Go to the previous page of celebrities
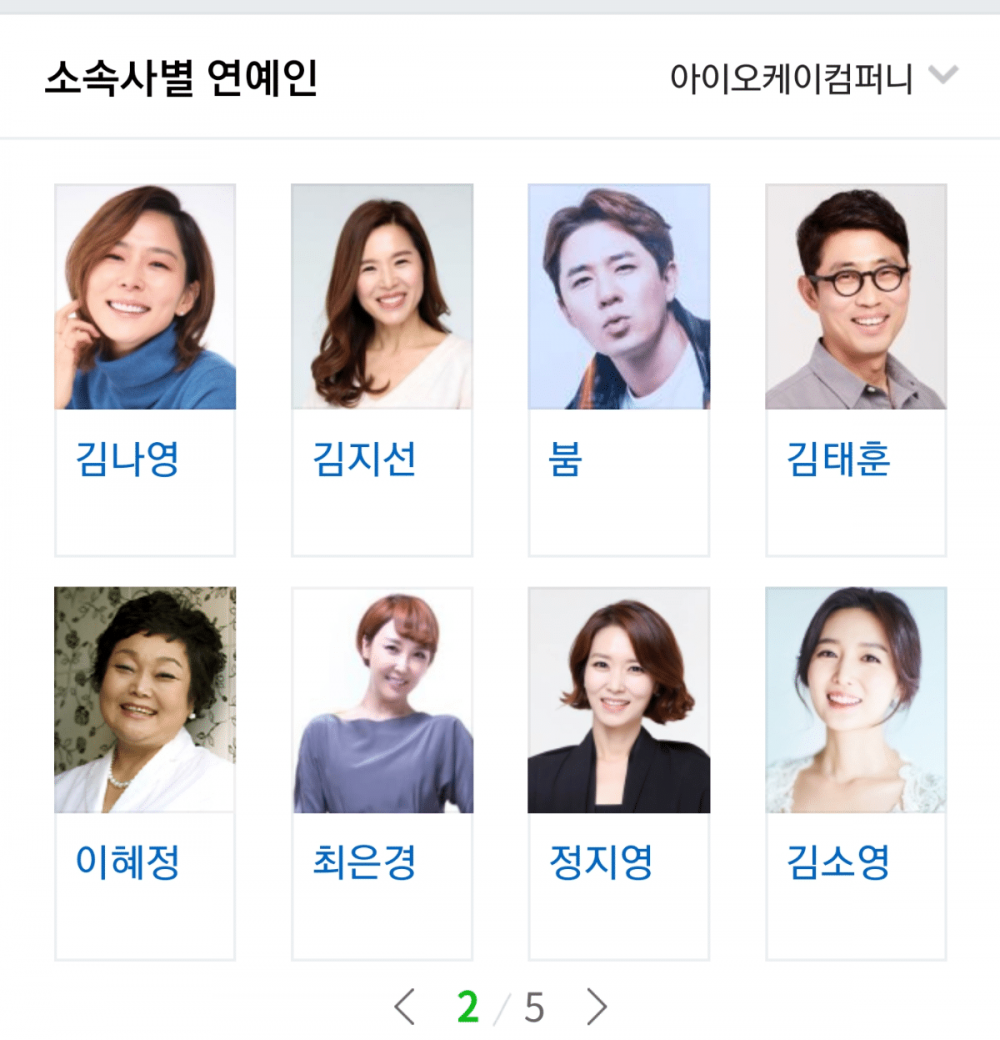 tap(405, 1007)
